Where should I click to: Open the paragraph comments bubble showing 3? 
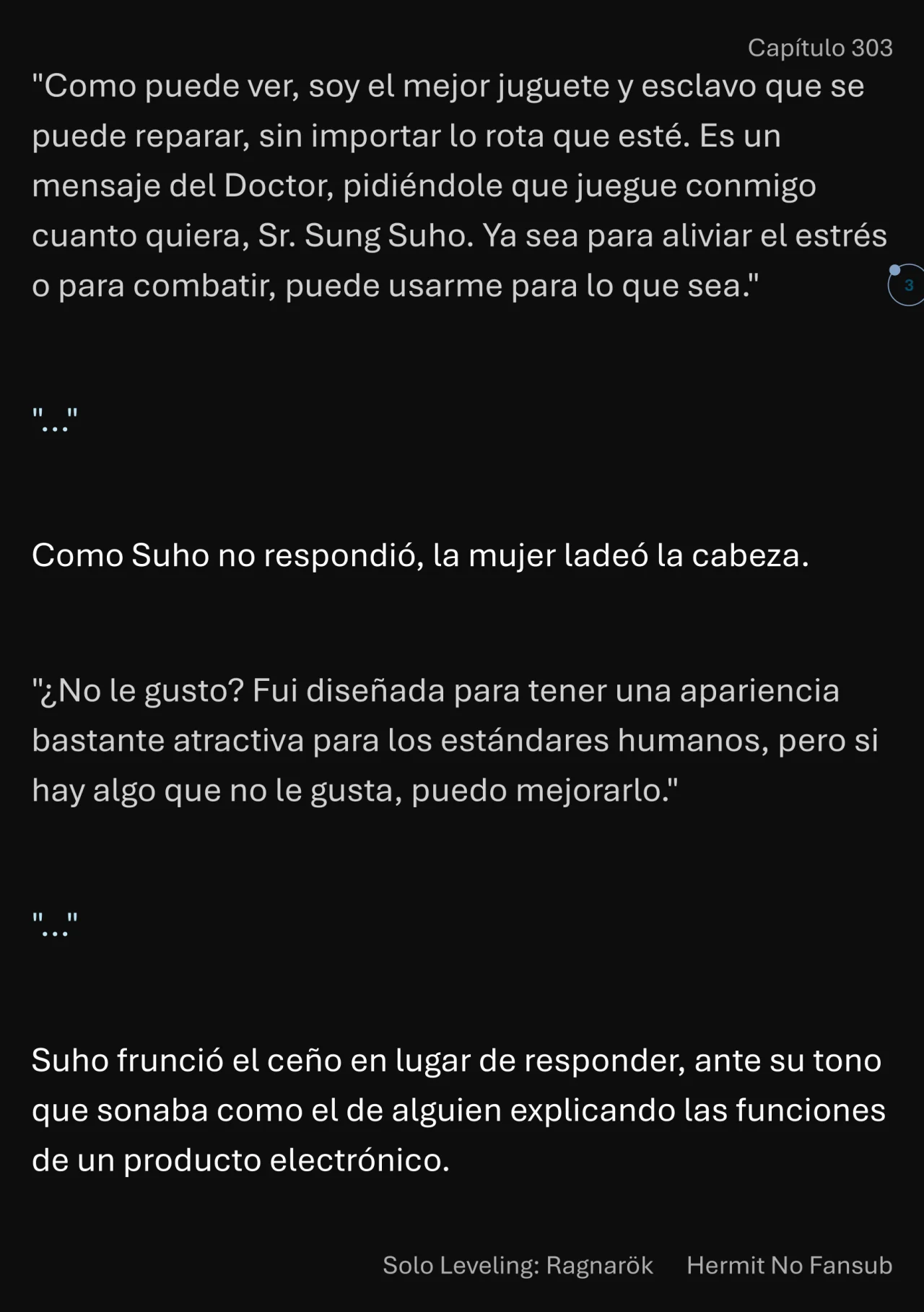(907, 285)
